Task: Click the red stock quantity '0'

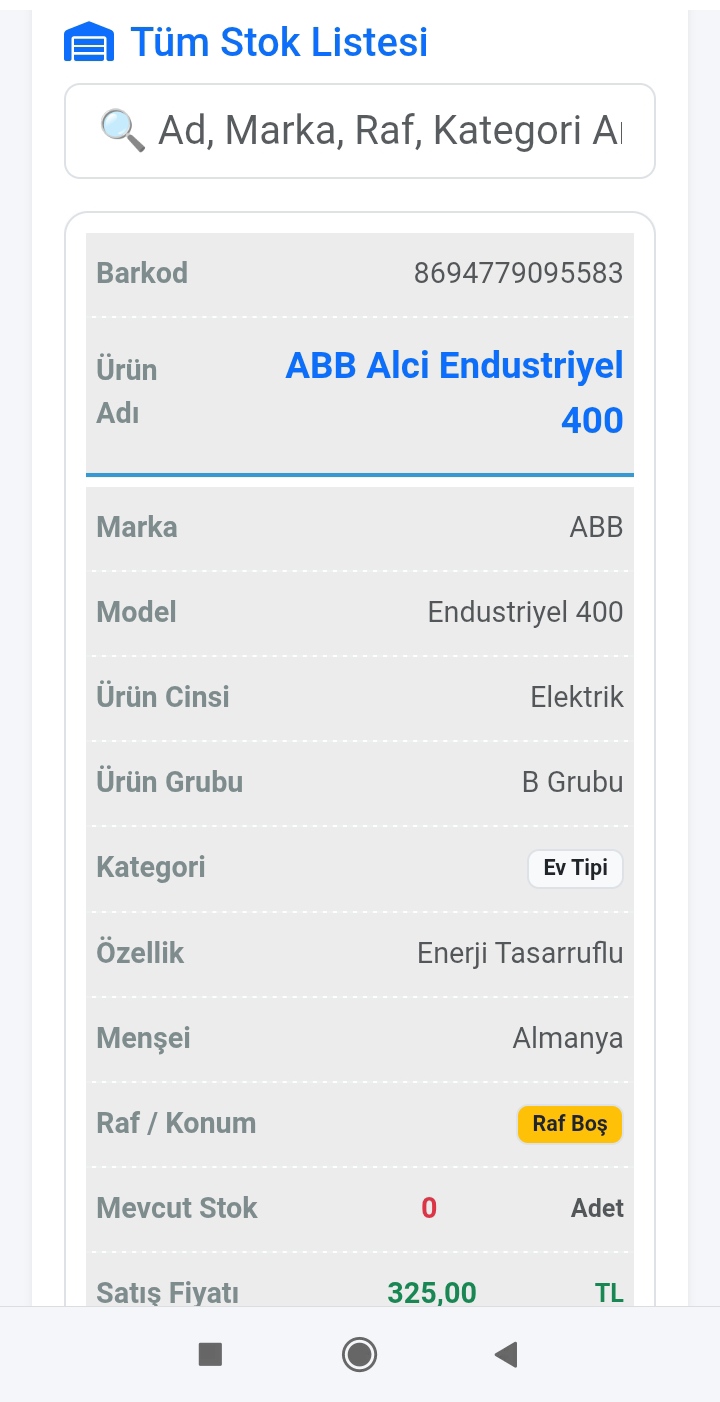Action: tap(428, 1208)
